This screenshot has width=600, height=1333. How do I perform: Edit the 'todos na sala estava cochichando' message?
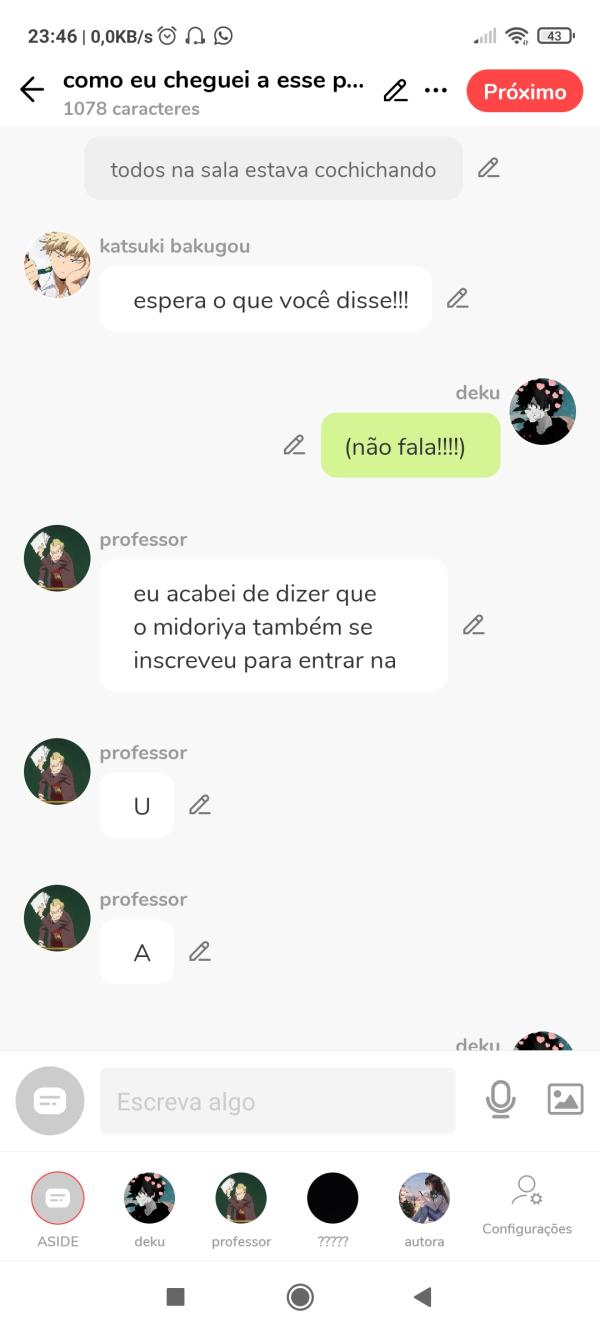(488, 168)
